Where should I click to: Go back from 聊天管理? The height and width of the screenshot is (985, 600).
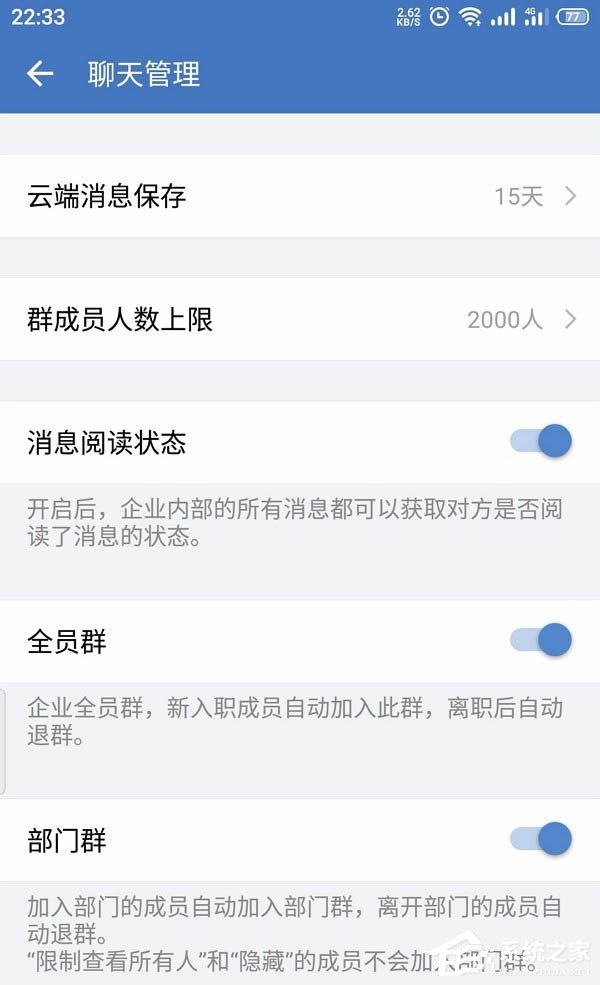(x=40, y=73)
